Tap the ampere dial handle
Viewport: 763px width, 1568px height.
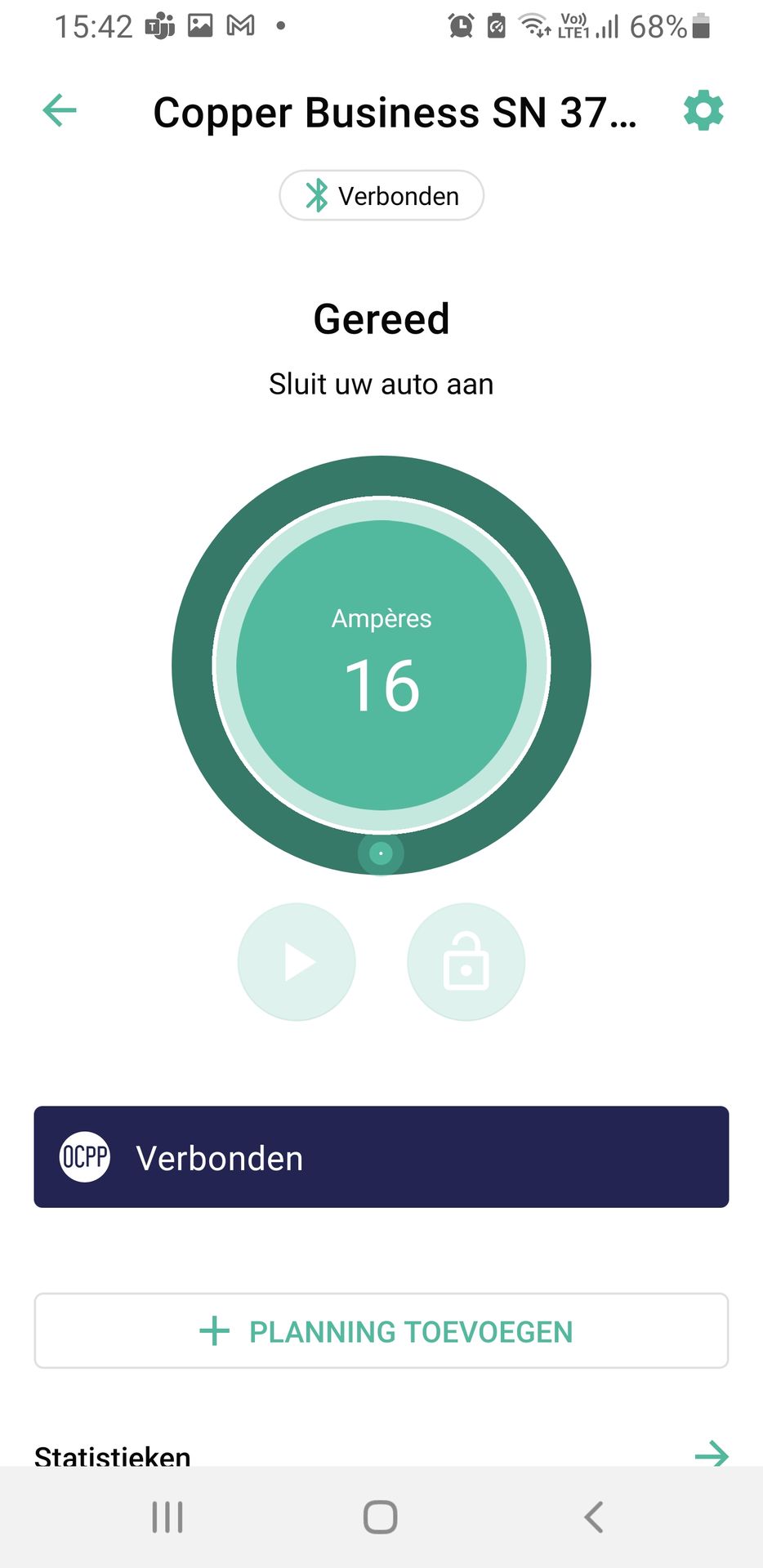pyautogui.click(x=381, y=853)
